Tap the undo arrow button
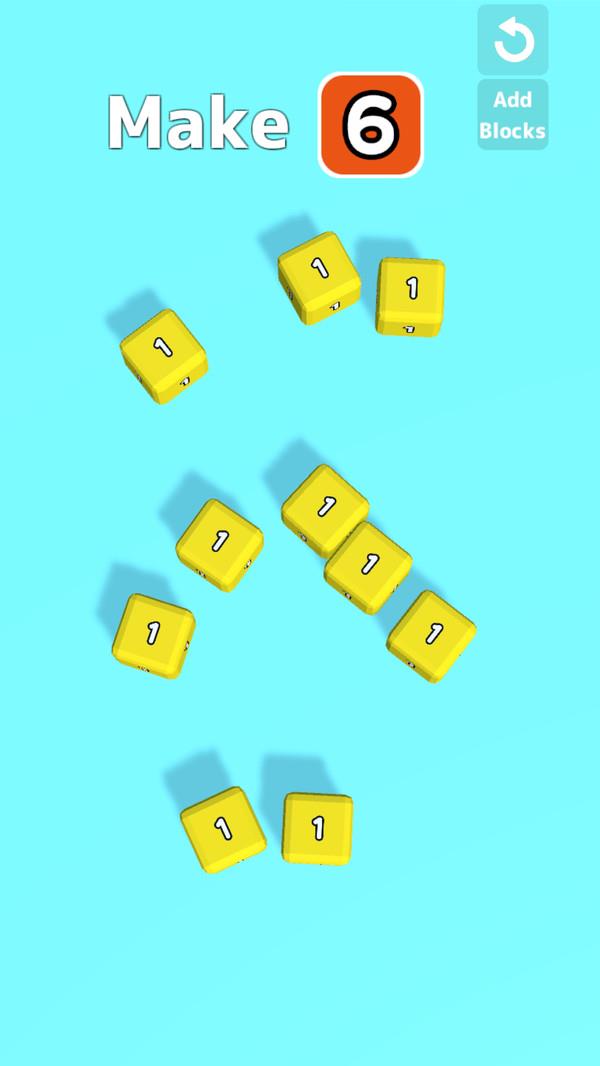This screenshot has width=600, height=1066. [x=513, y=40]
